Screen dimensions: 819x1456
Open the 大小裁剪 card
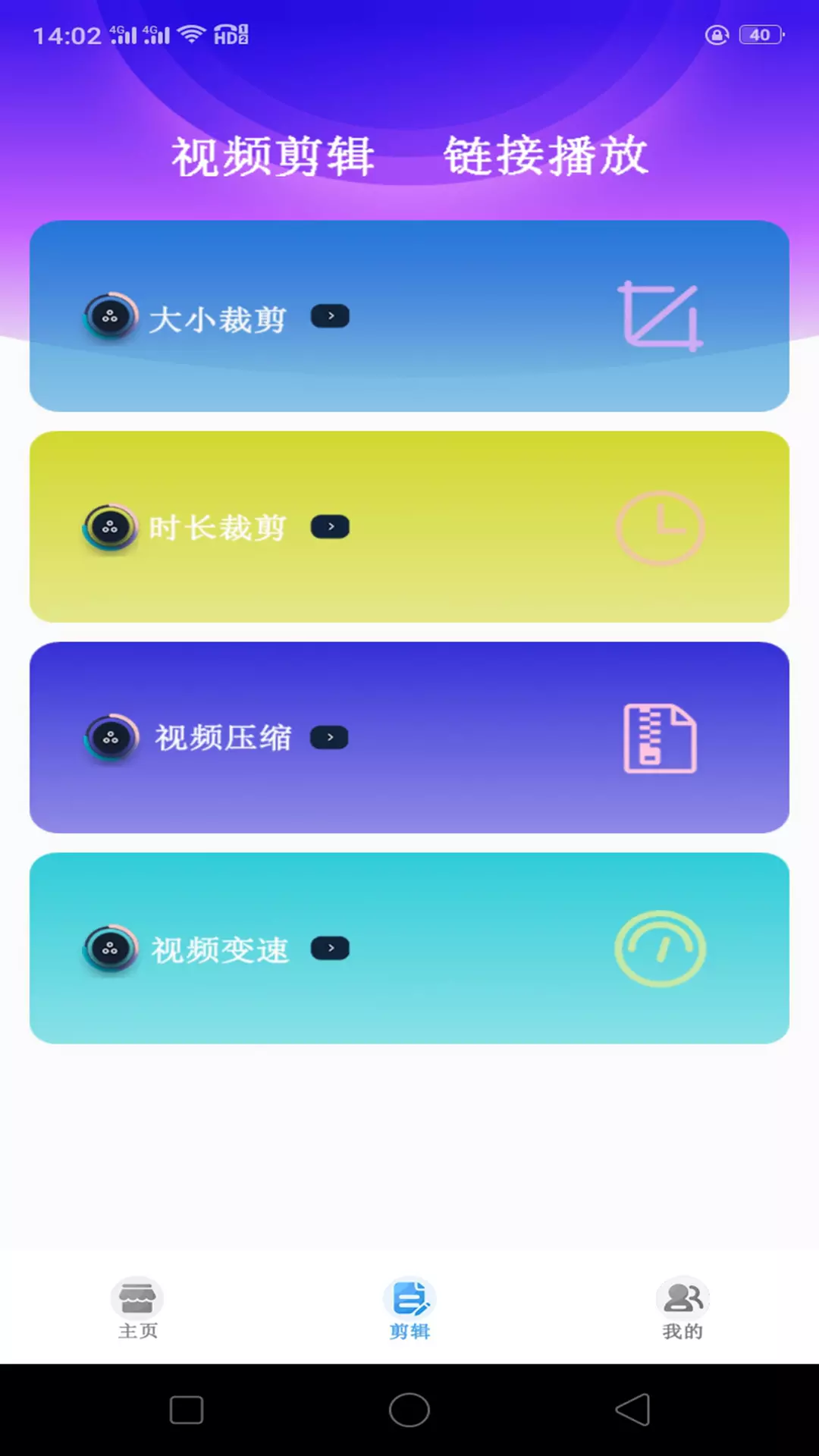tap(409, 316)
